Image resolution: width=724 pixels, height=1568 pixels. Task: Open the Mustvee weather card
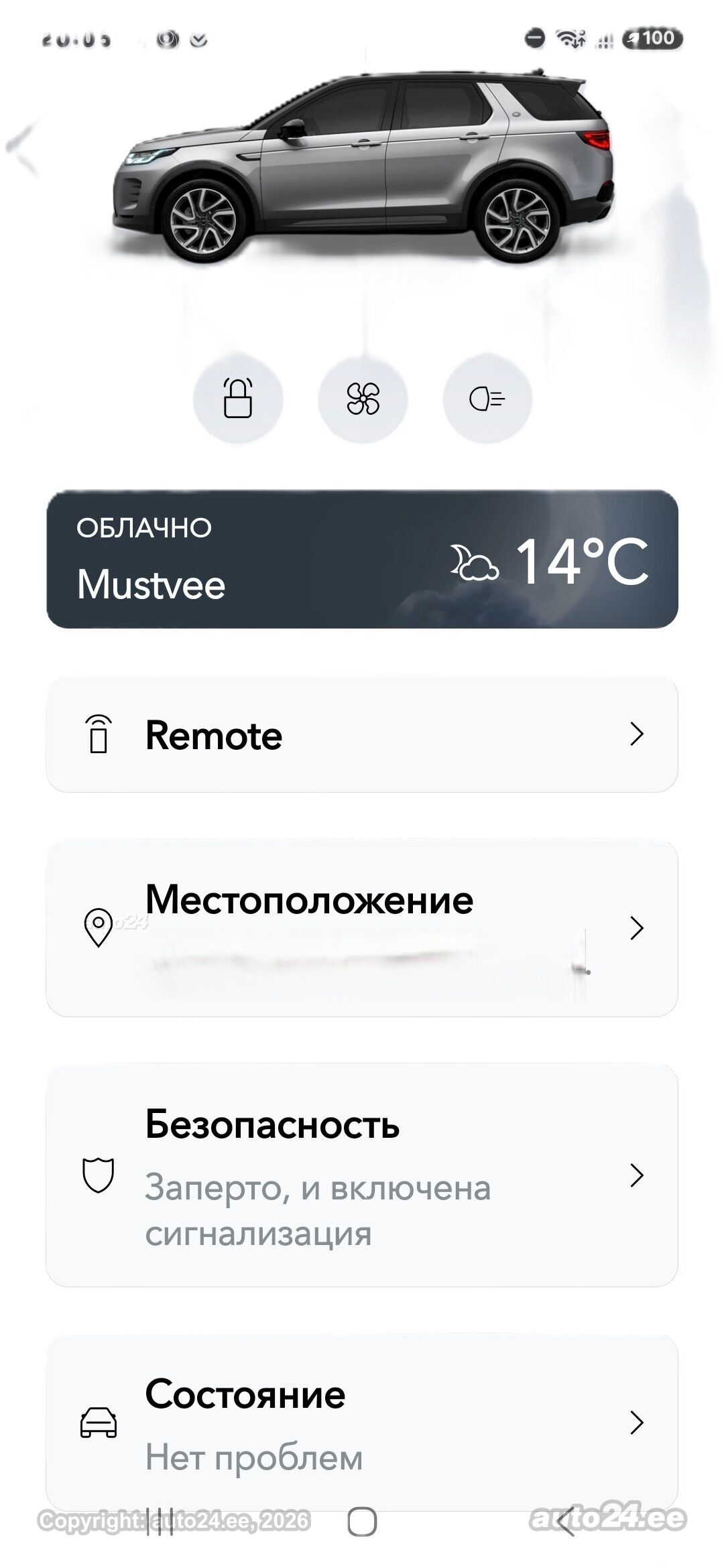coord(362,559)
